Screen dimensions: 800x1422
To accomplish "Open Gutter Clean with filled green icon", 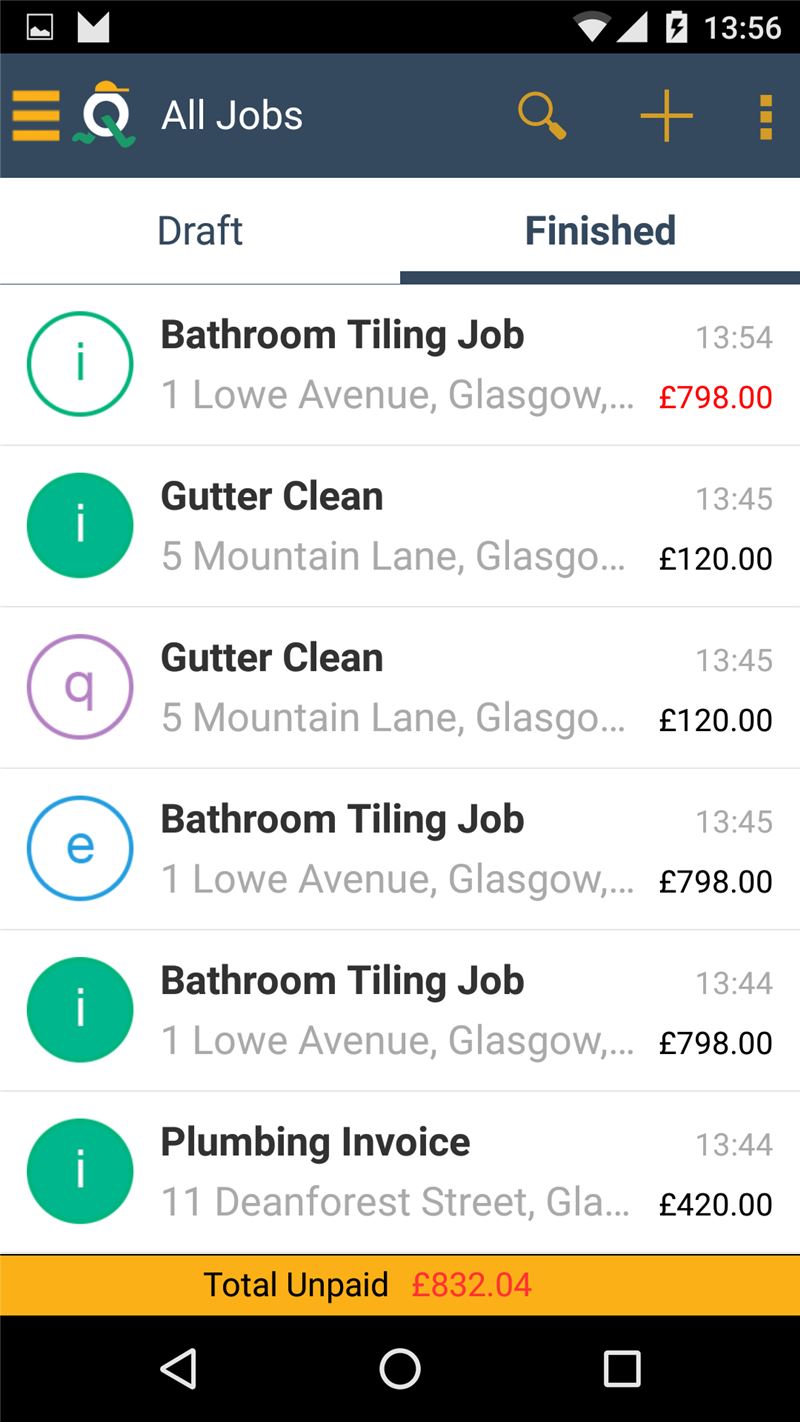I will 400,526.
